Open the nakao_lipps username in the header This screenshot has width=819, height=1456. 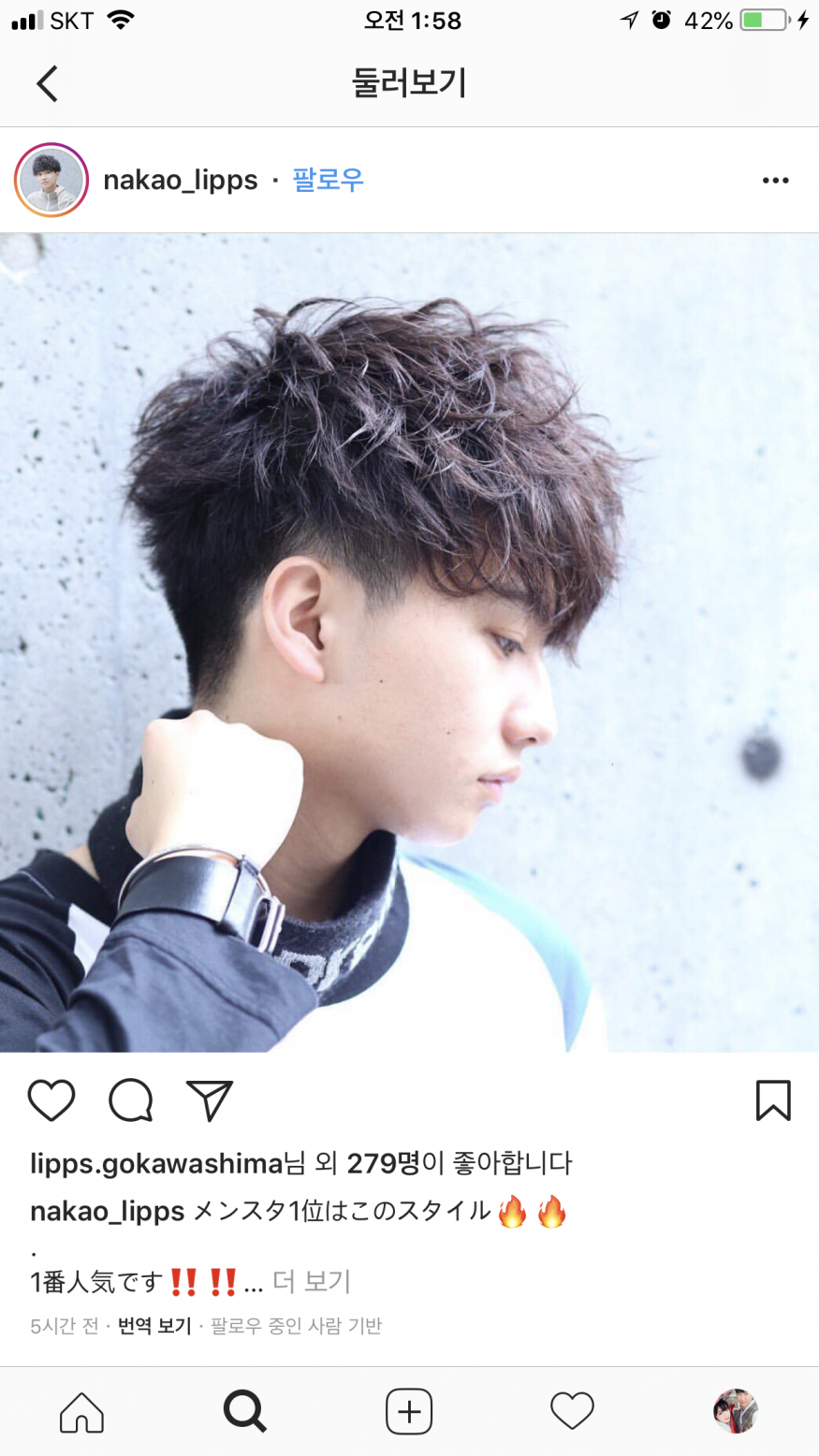point(180,180)
